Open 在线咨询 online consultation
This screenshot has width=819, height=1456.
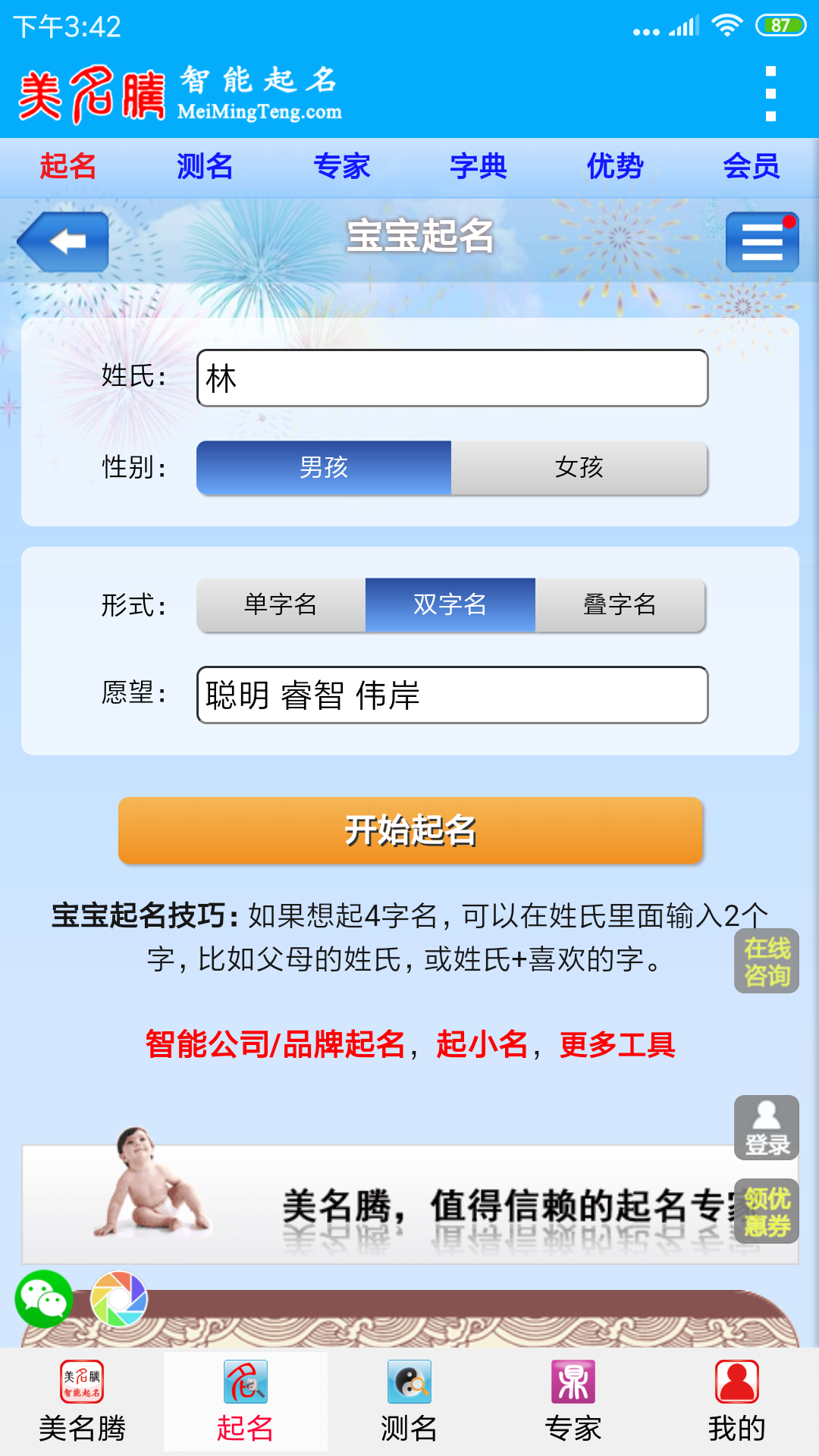(x=767, y=961)
